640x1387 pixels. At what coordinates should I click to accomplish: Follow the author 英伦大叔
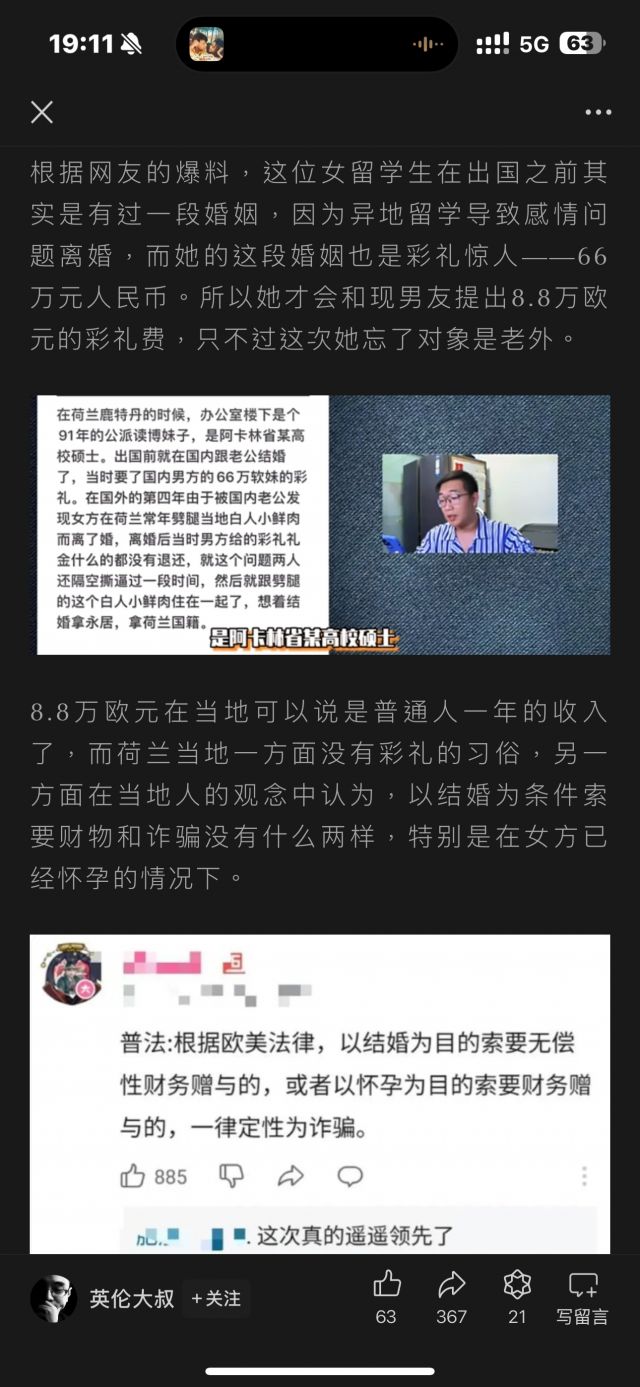pyautogui.click(x=217, y=1298)
